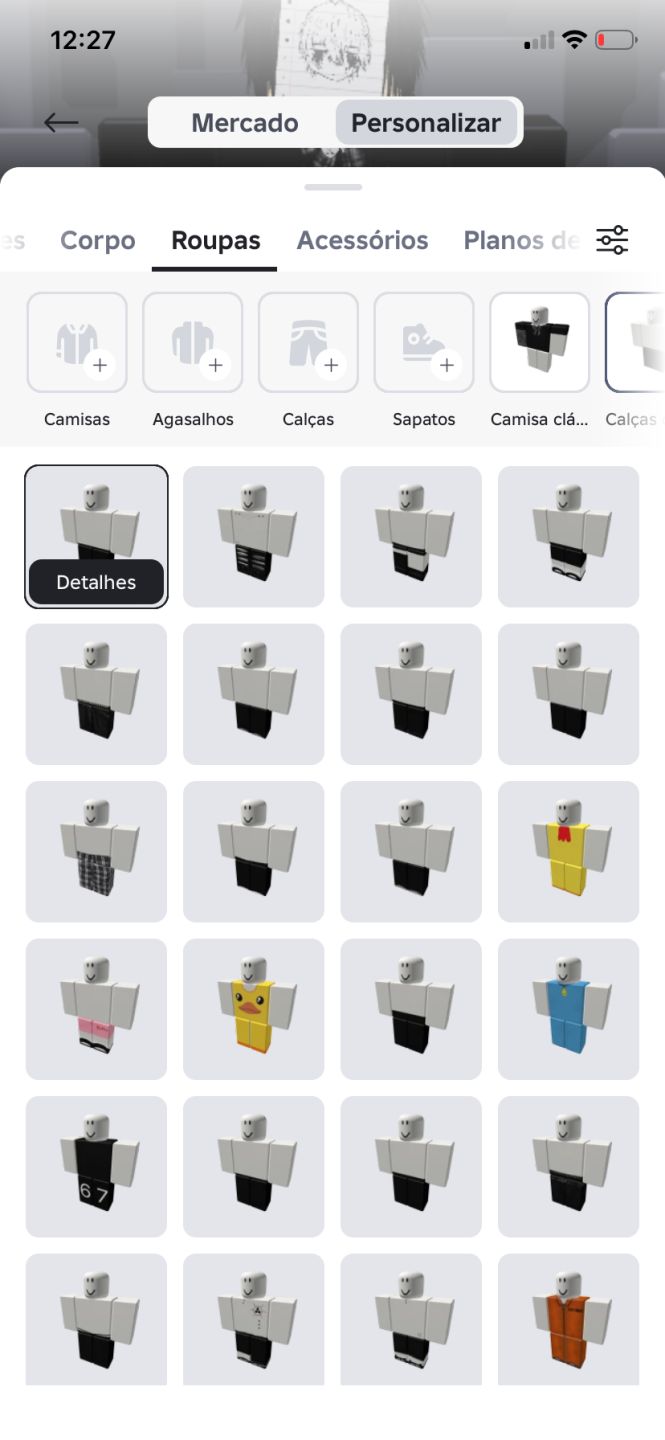665x1440 pixels.
Task: Select the black outfit with number 67
Action: click(96, 1166)
